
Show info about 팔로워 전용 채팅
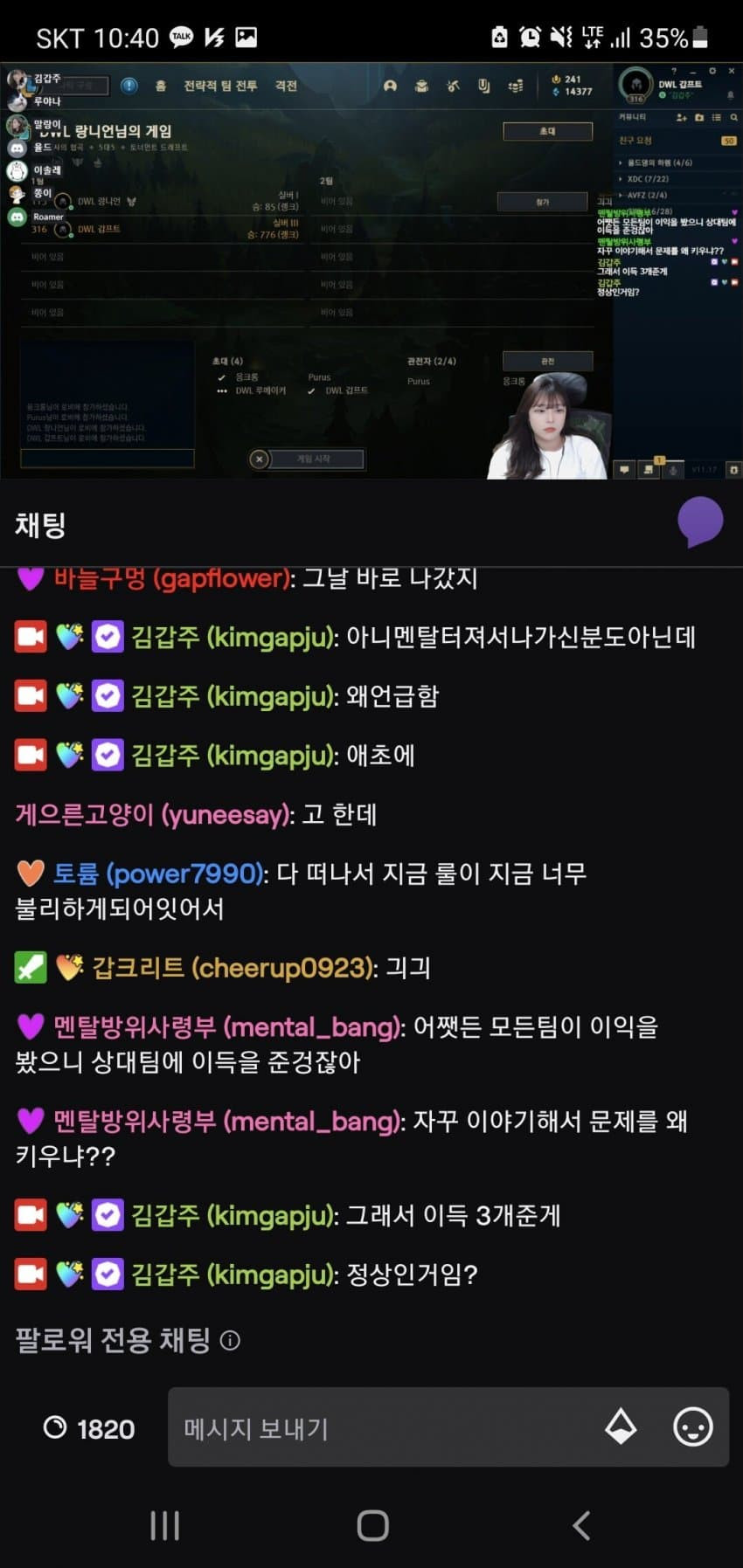click(x=231, y=1340)
